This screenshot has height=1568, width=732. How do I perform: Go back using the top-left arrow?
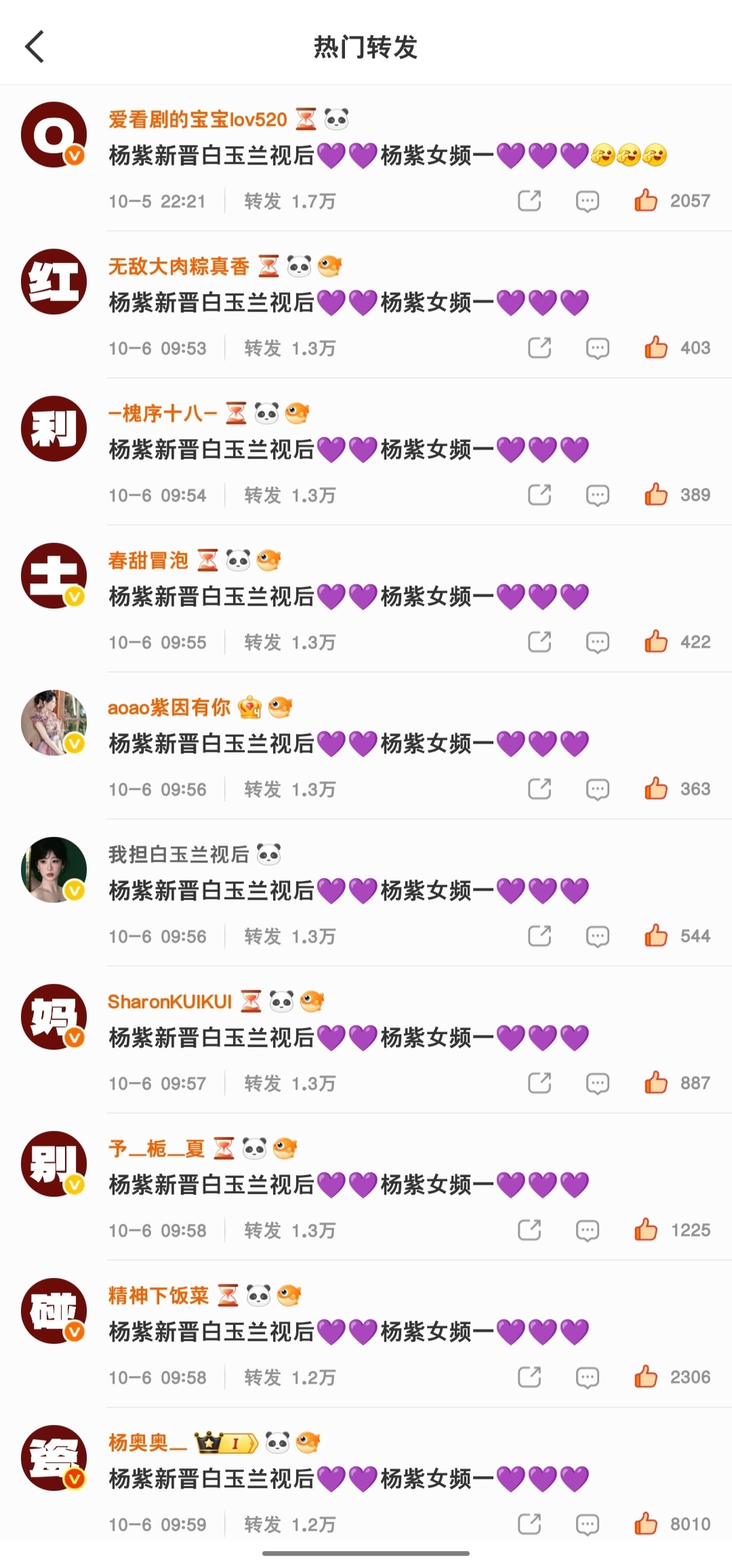pyautogui.click(x=35, y=47)
